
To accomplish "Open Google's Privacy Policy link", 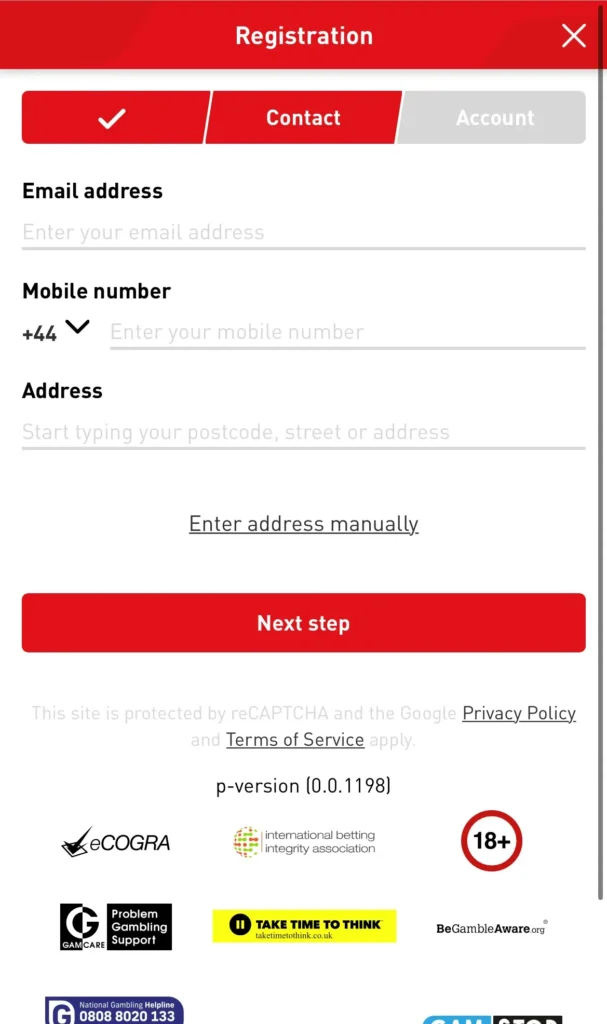I will tap(518, 713).
